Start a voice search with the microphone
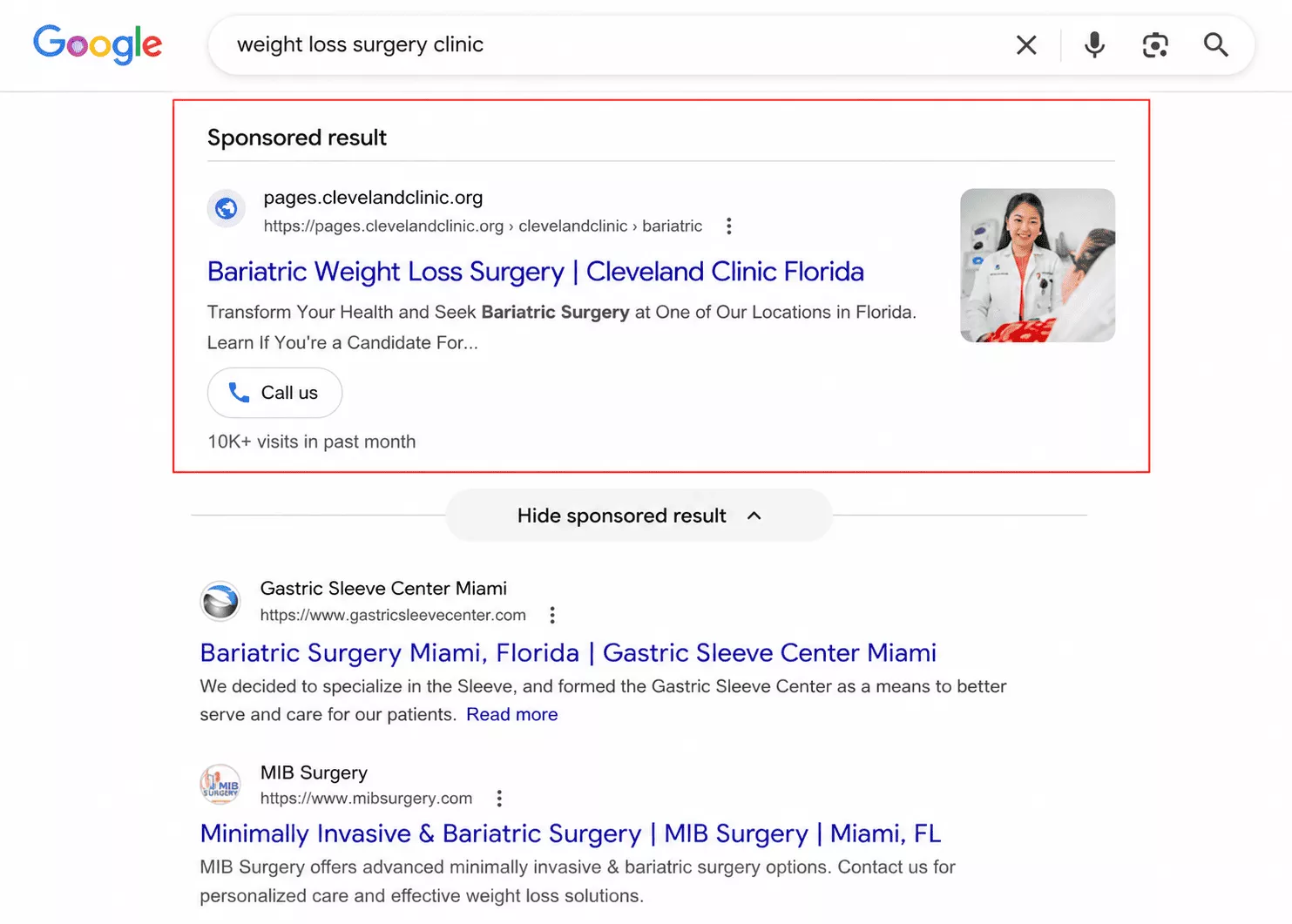The height and width of the screenshot is (924, 1292). tap(1094, 45)
